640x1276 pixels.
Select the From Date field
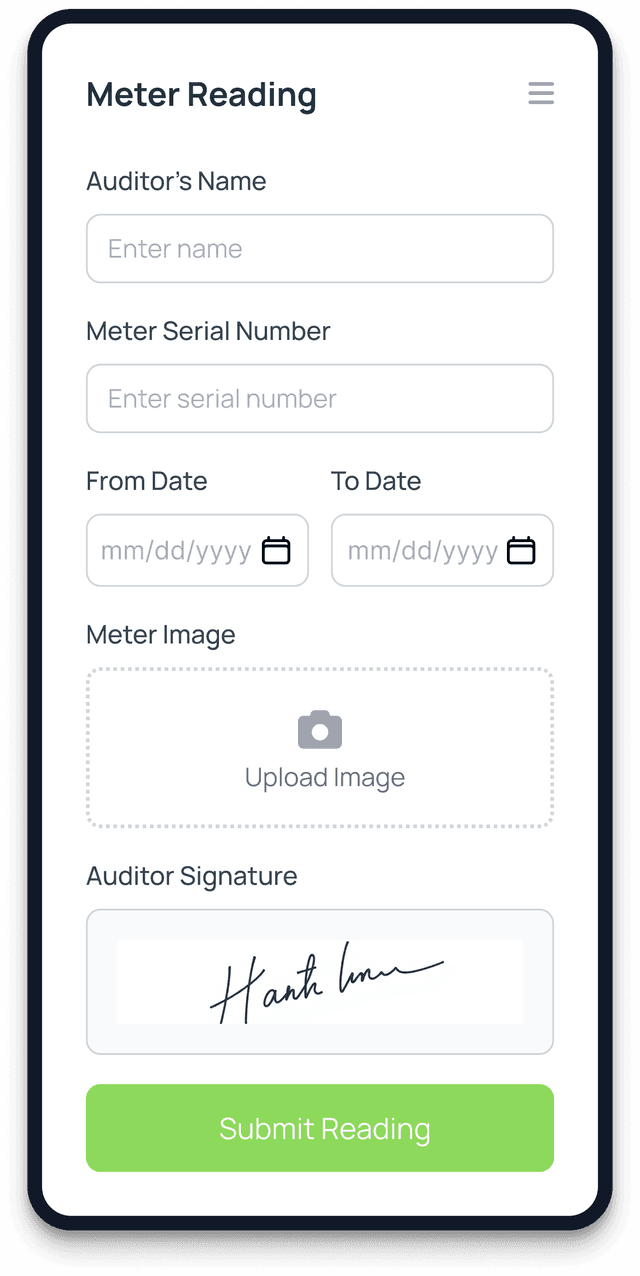coord(175,550)
